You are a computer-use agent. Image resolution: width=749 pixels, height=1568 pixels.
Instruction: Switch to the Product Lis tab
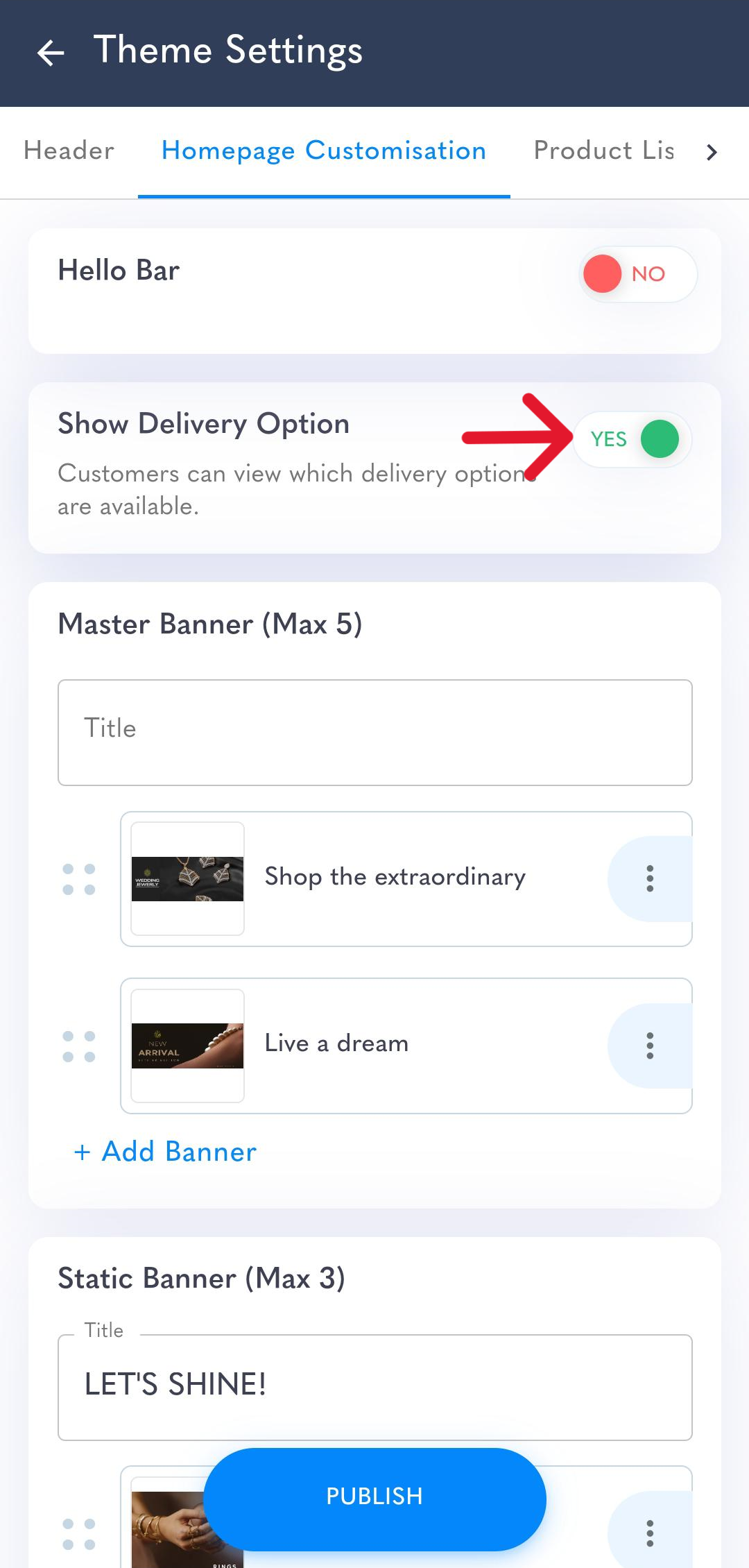click(x=604, y=151)
